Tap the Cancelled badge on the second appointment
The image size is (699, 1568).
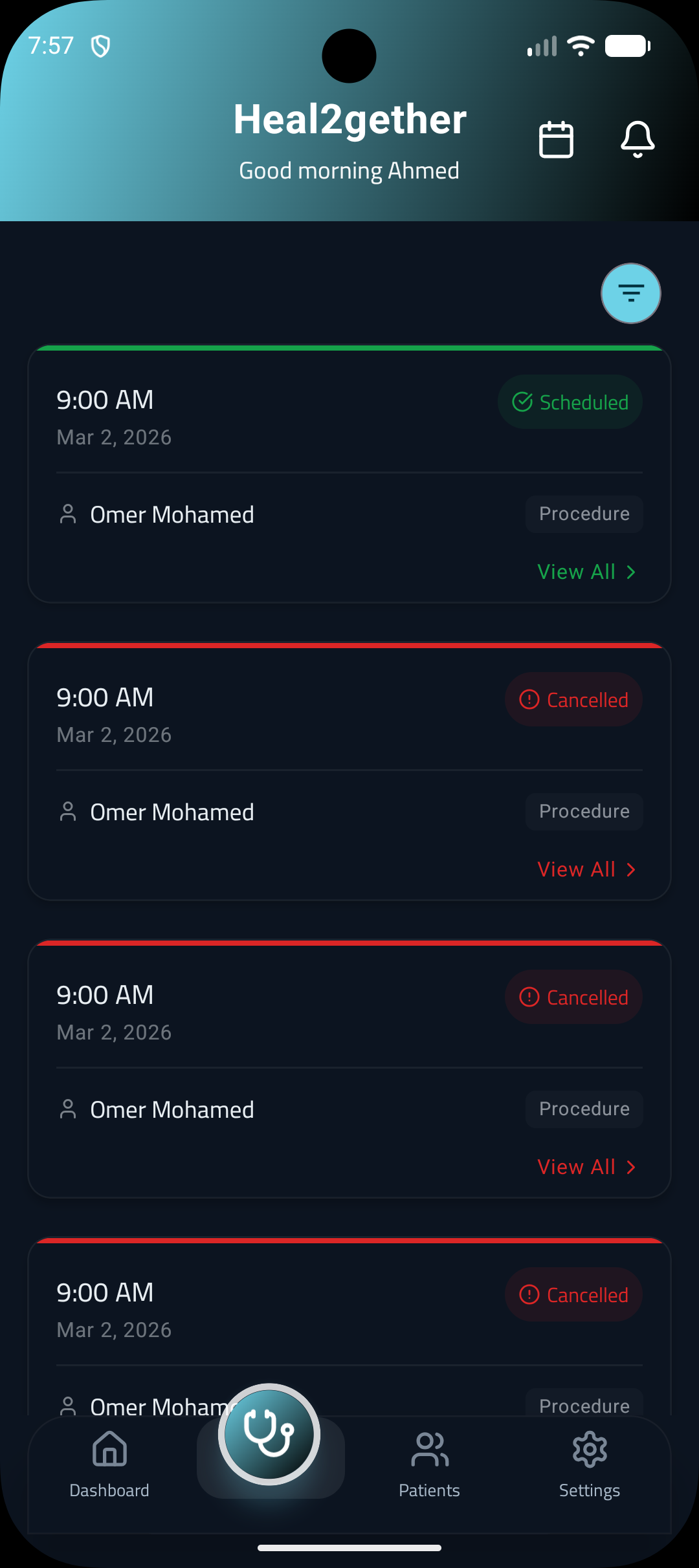573,699
